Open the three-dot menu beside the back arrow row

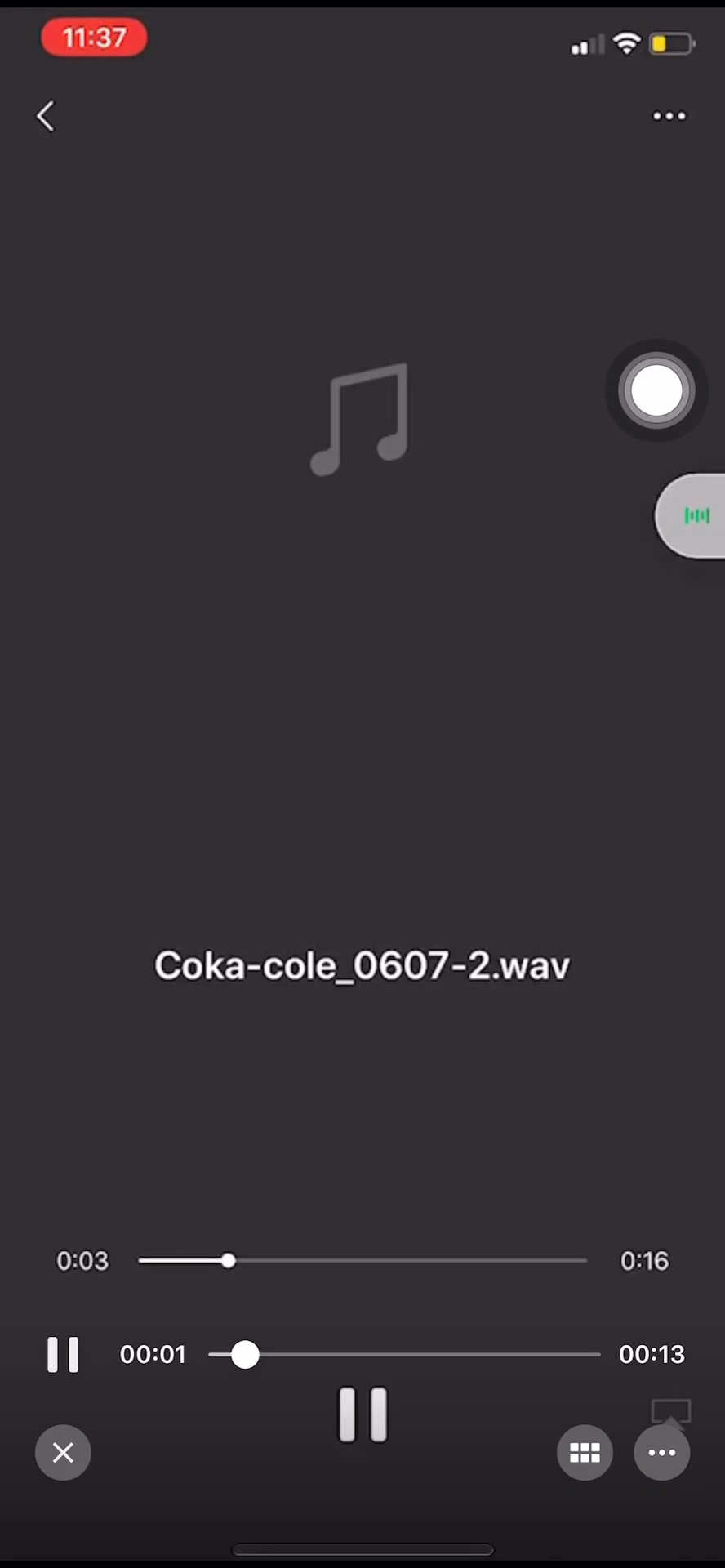[x=669, y=116]
